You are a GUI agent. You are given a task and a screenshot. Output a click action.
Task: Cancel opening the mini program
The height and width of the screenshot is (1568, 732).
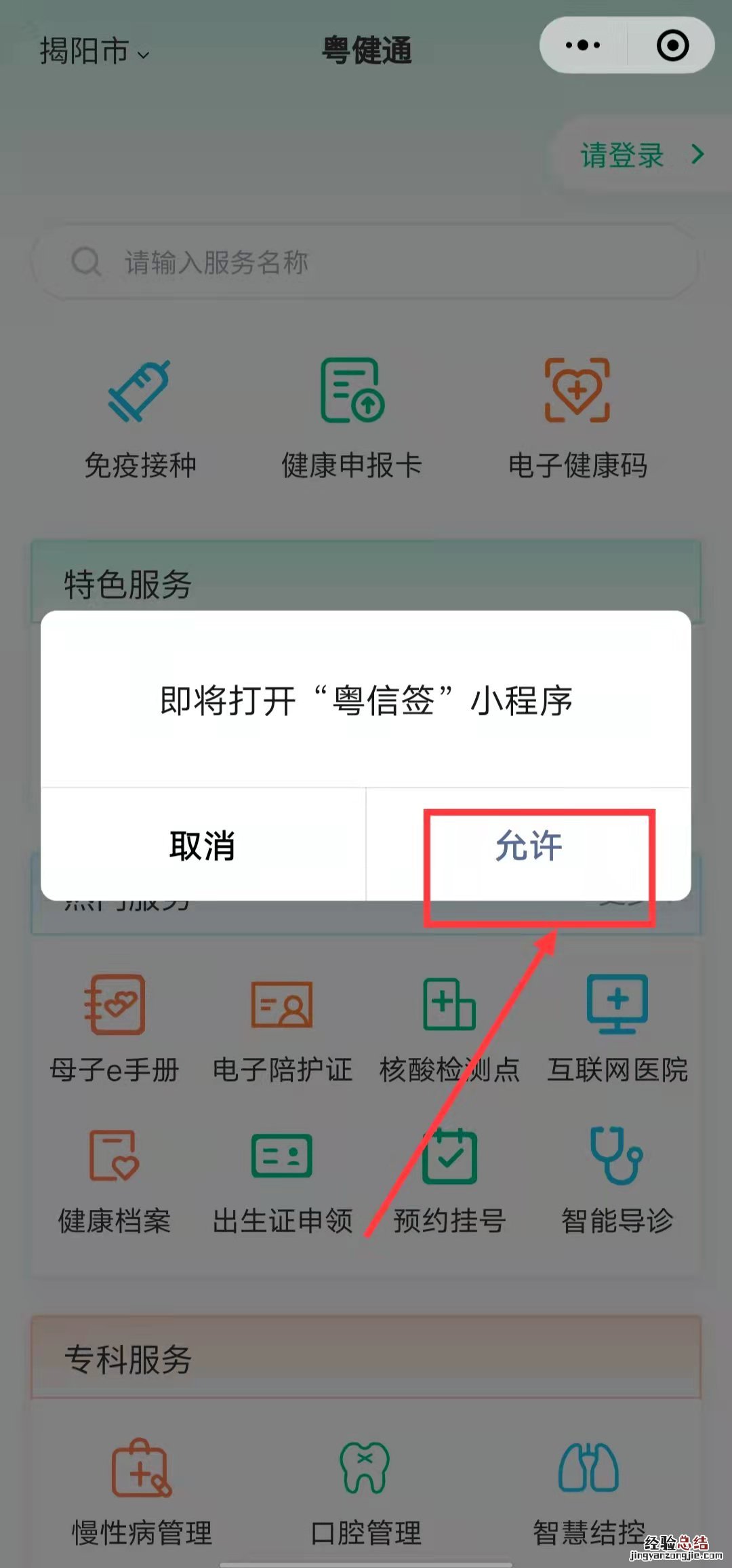click(x=203, y=846)
